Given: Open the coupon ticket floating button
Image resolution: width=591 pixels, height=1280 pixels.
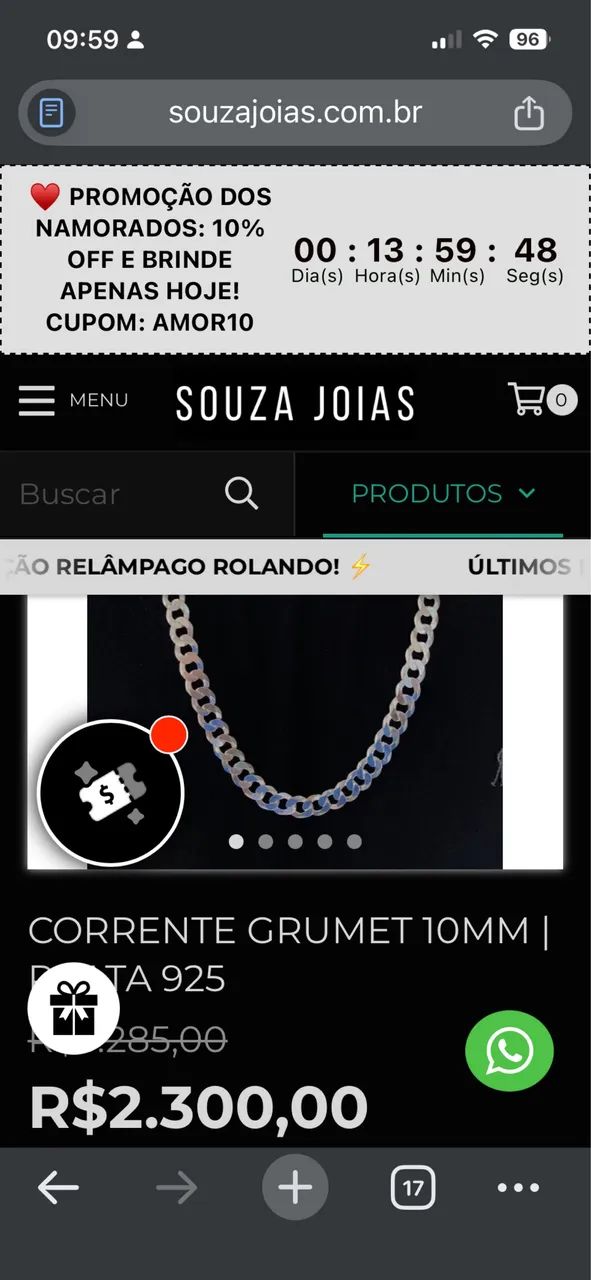Looking at the screenshot, I should pos(111,794).
